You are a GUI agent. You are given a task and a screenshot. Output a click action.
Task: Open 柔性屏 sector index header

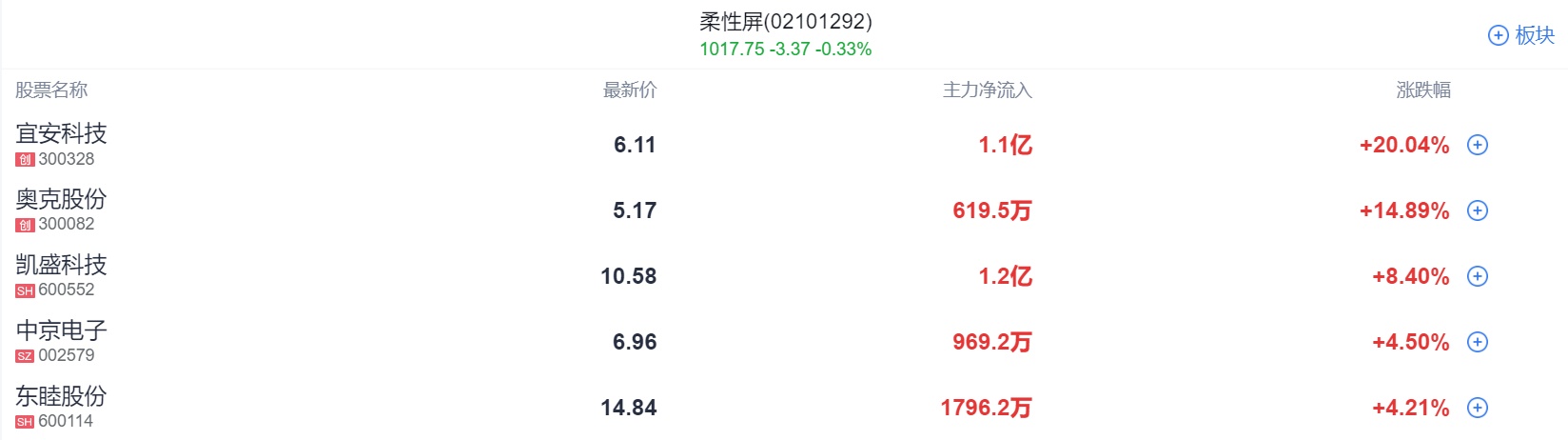pos(785,22)
